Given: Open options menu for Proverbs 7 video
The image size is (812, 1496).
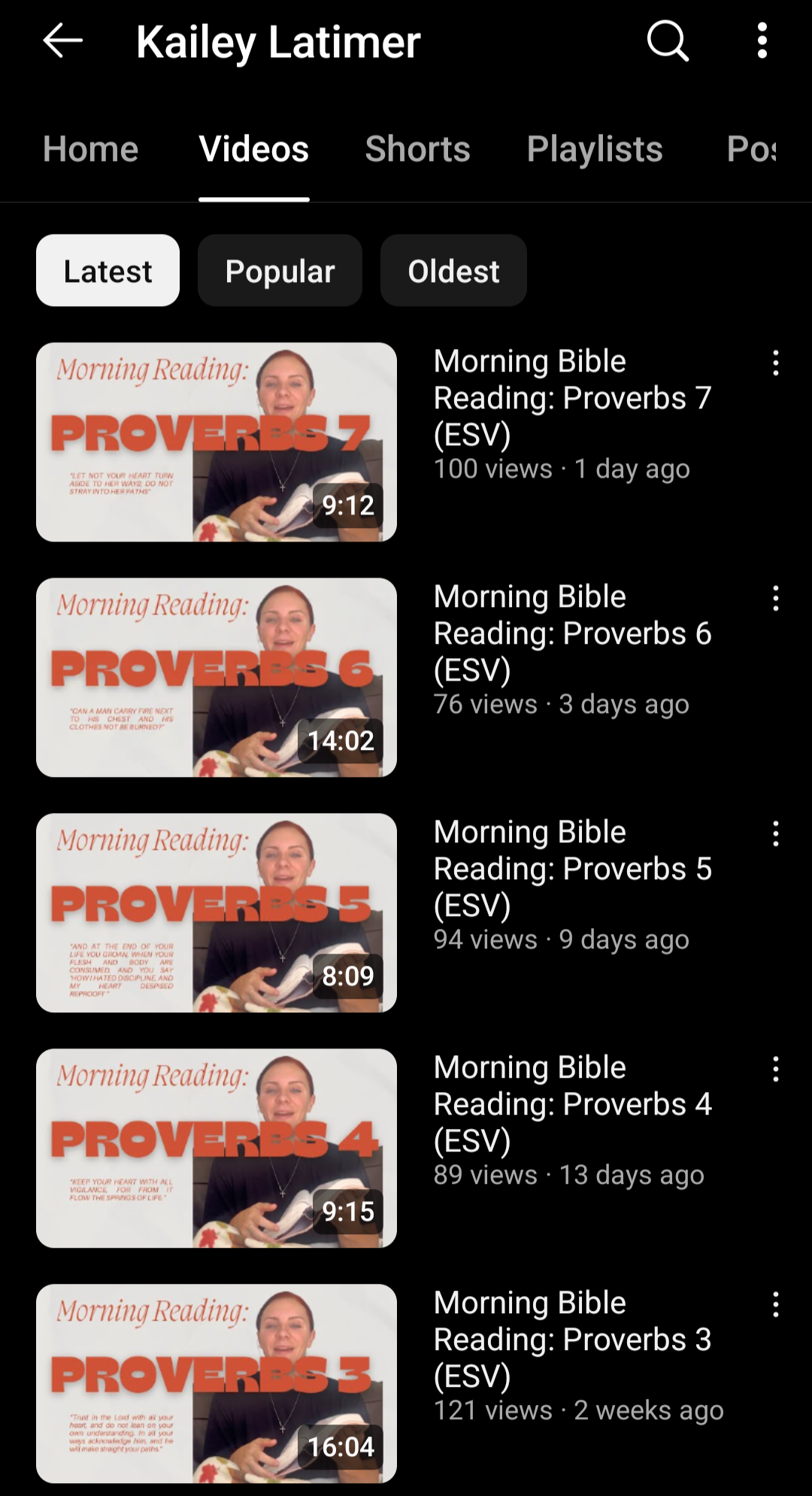Looking at the screenshot, I should (775, 363).
